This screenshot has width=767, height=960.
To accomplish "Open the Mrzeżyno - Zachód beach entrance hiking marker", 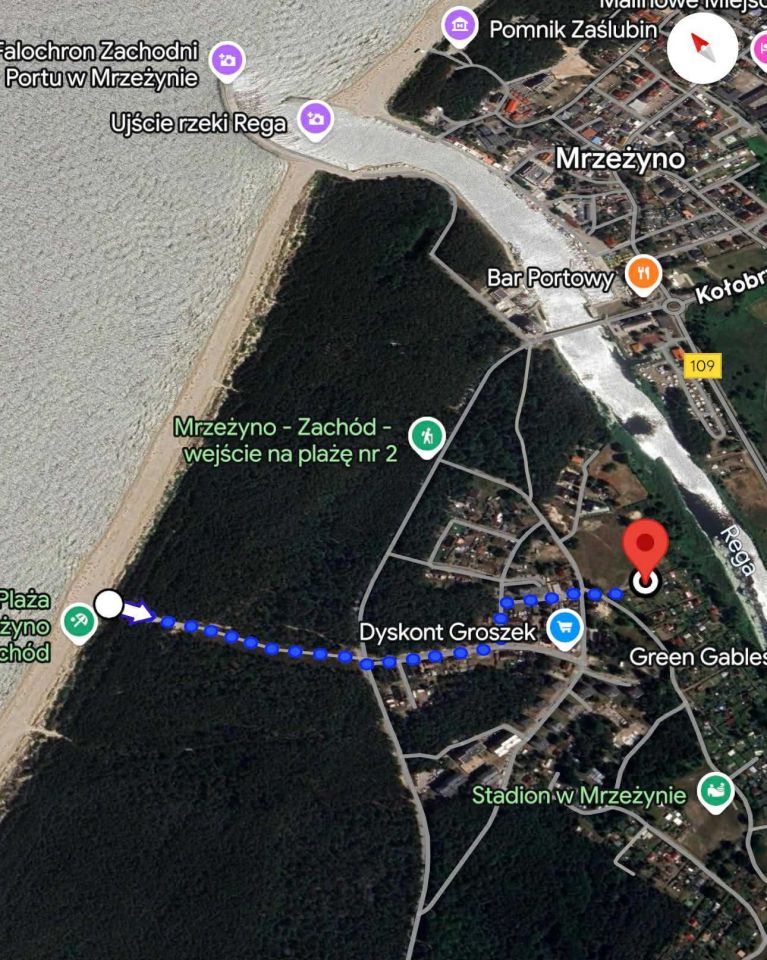I will click(427, 436).
